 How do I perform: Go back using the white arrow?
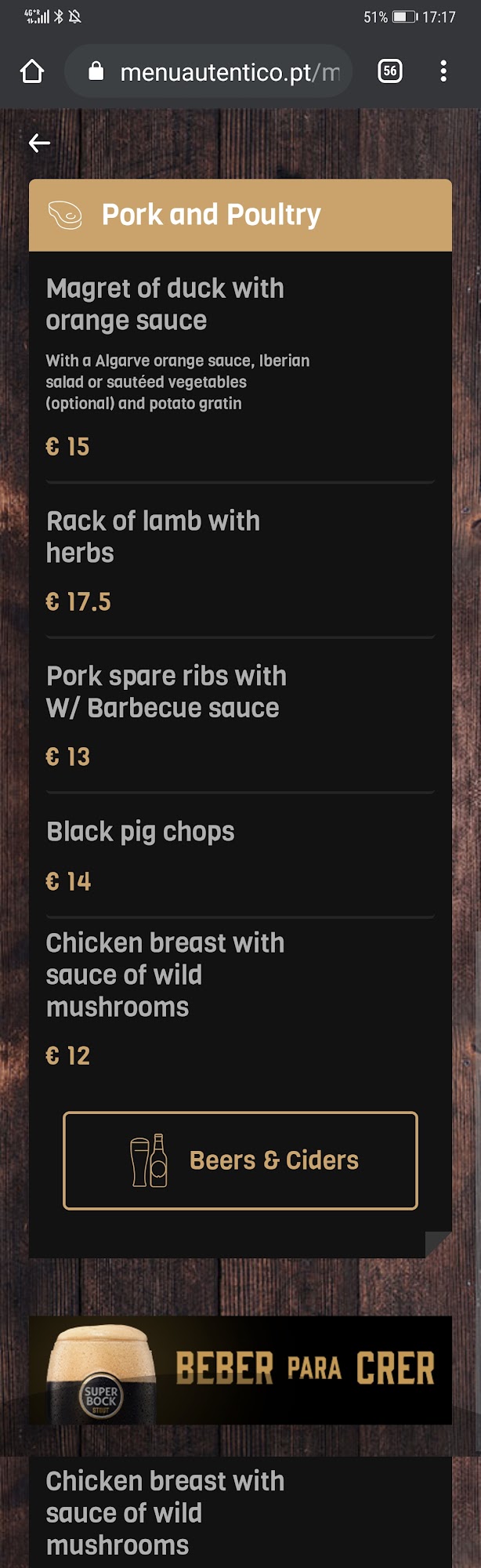(x=39, y=143)
